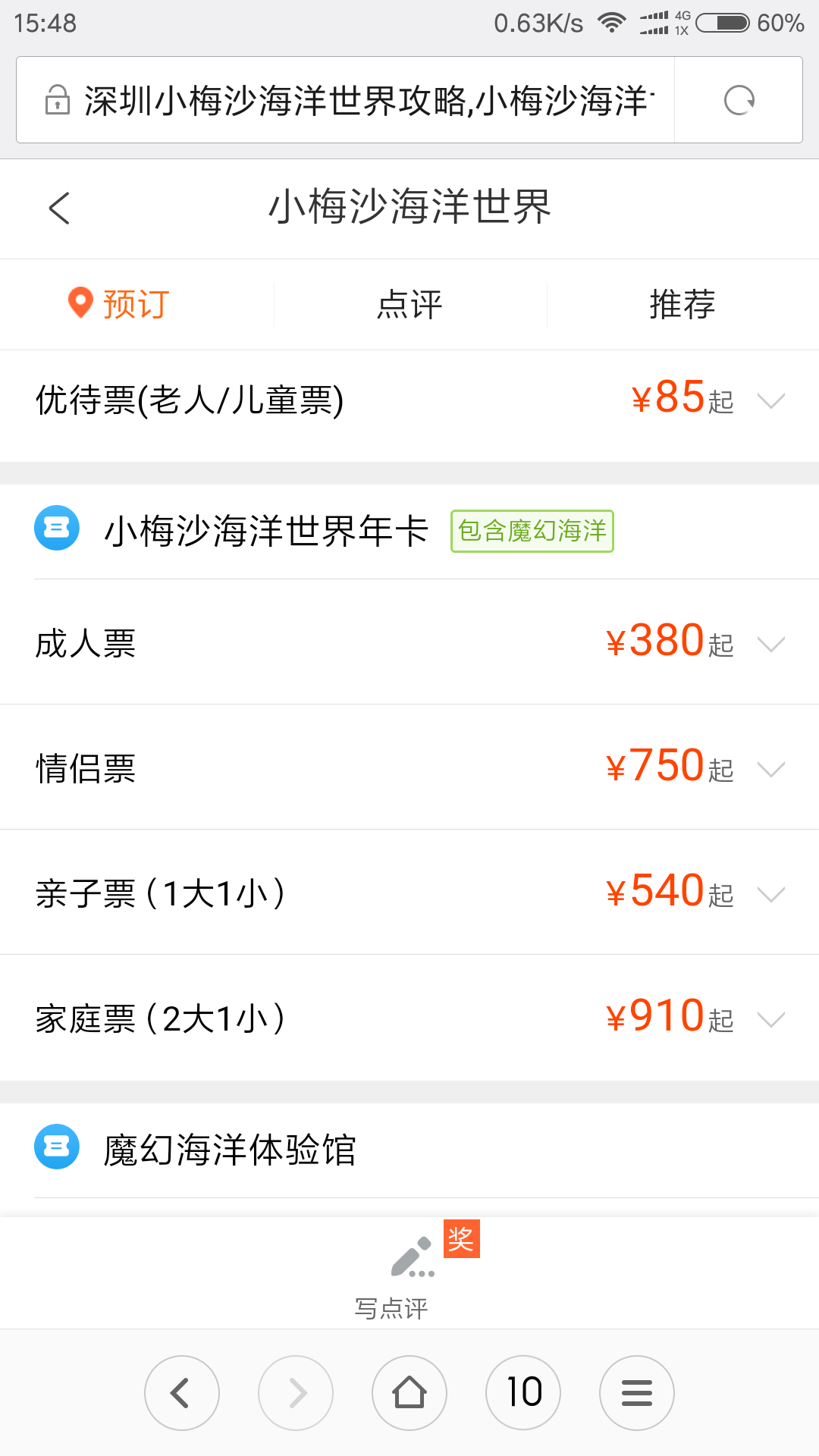The width and height of the screenshot is (819, 1456).
Task: Reload the page with the refresh icon
Action: coord(739,100)
